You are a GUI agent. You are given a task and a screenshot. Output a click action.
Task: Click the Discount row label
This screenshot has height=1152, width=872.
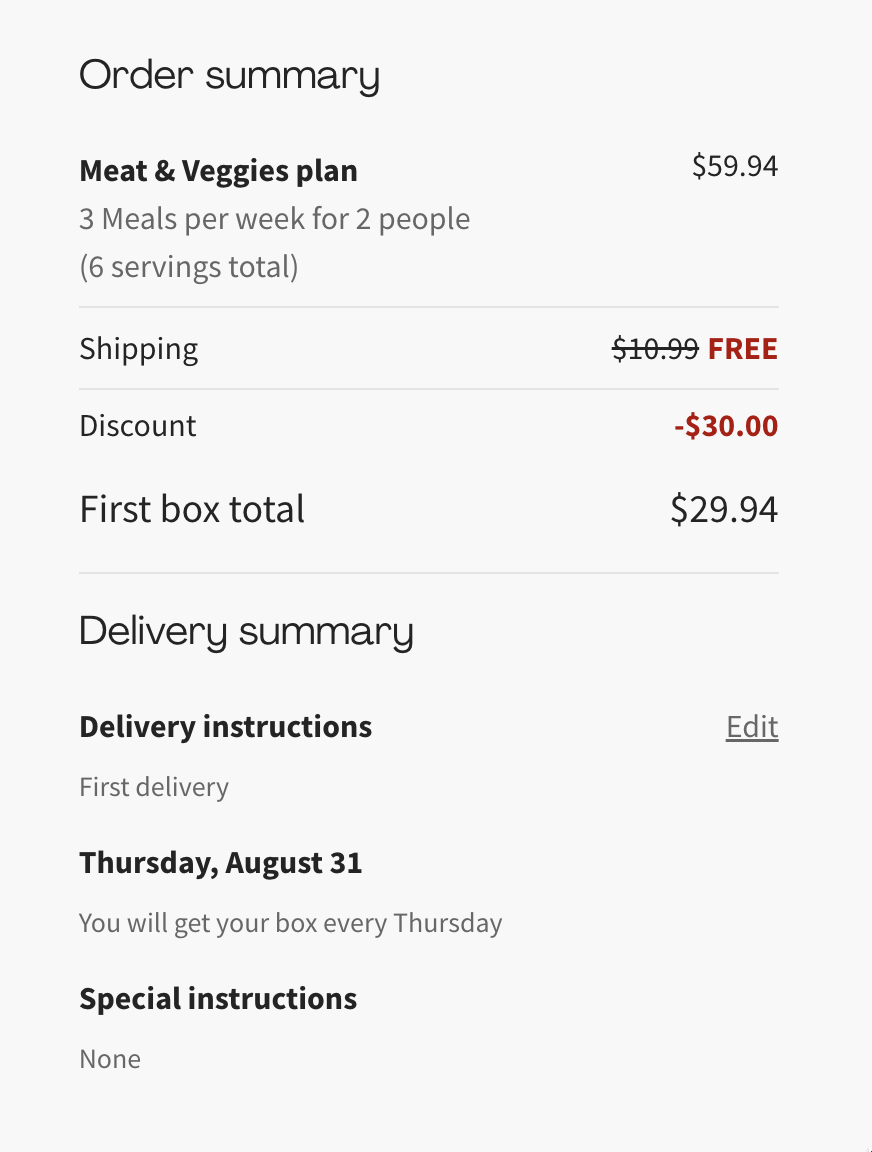coord(137,425)
